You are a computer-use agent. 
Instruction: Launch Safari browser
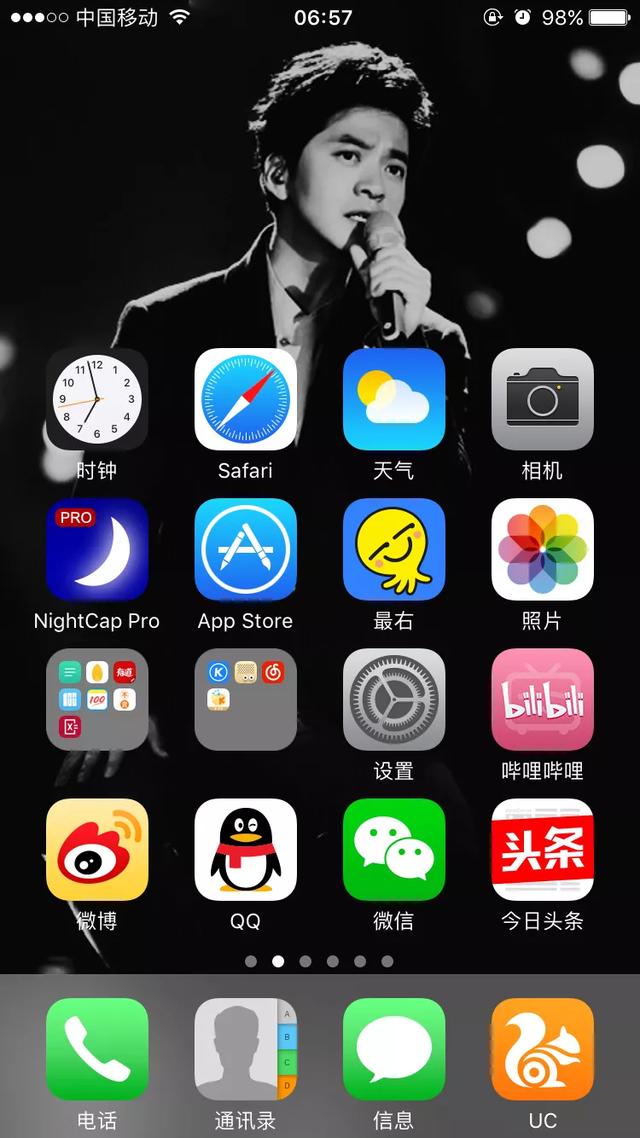(245, 399)
